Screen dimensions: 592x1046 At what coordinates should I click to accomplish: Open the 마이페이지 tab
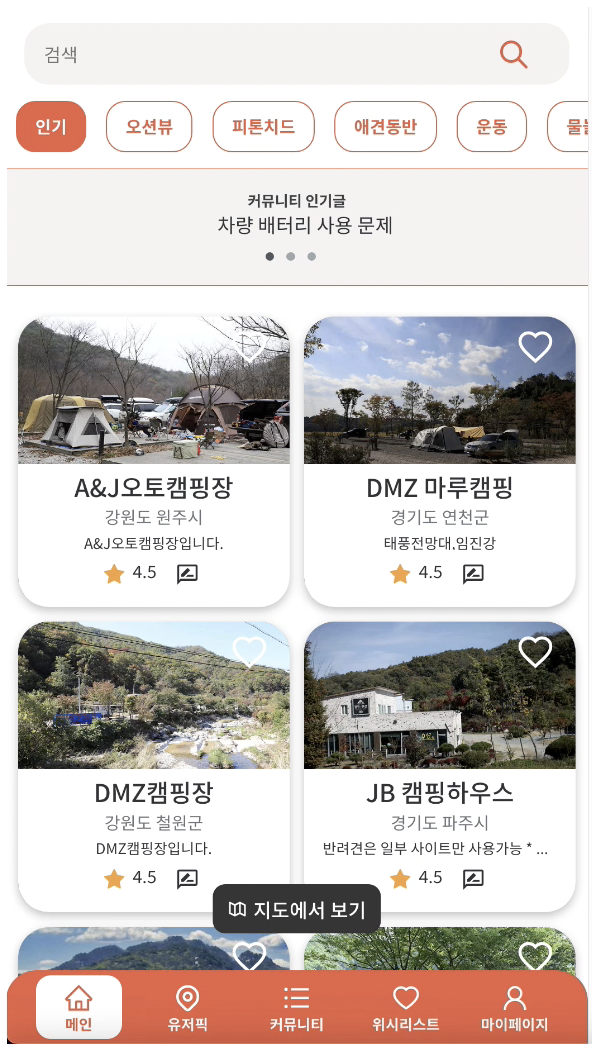coord(515,1008)
